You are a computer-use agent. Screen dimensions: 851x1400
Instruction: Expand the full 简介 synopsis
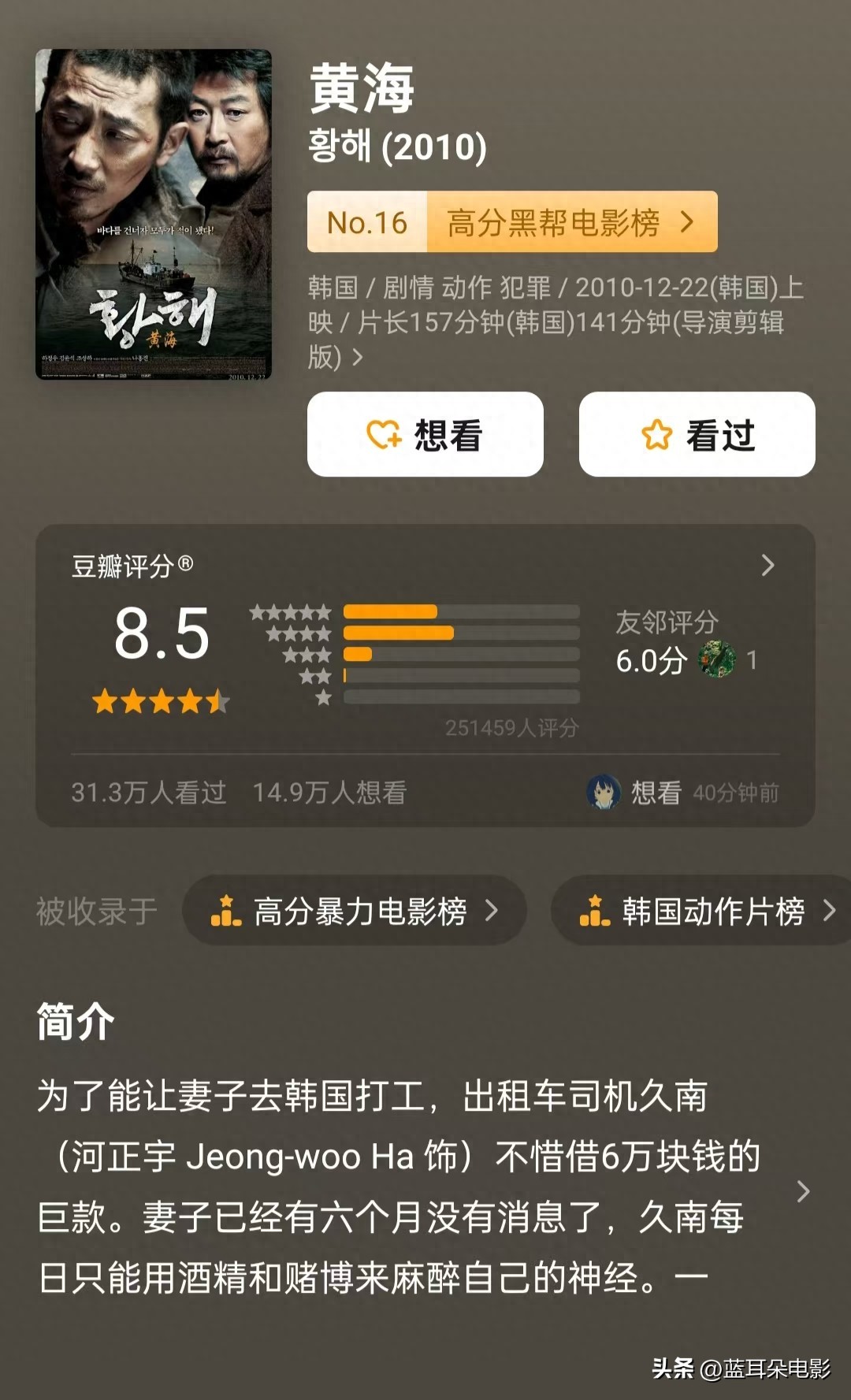pyautogui.click(x=802, y=1190)
